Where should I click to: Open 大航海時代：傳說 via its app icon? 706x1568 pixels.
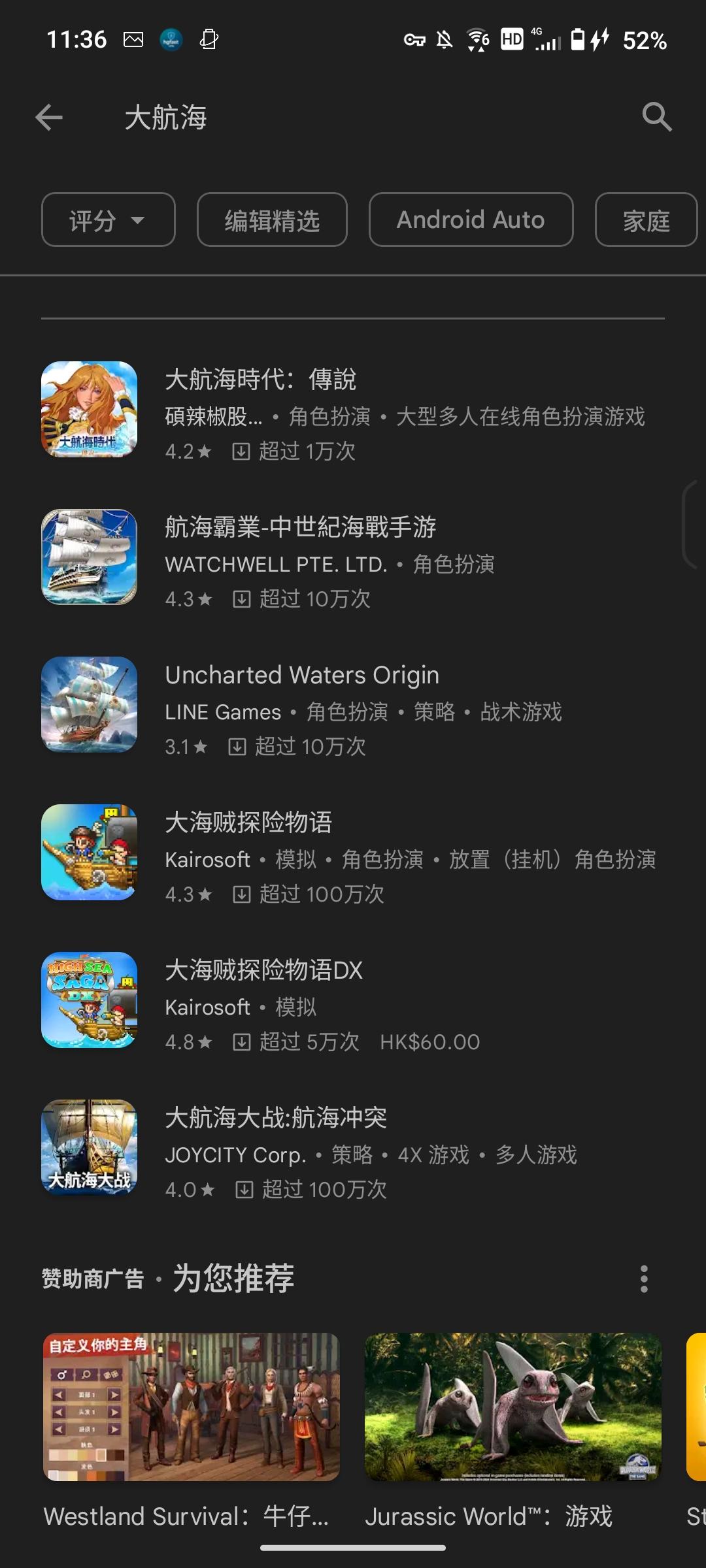pyautogui.click(x=90, y=410)
